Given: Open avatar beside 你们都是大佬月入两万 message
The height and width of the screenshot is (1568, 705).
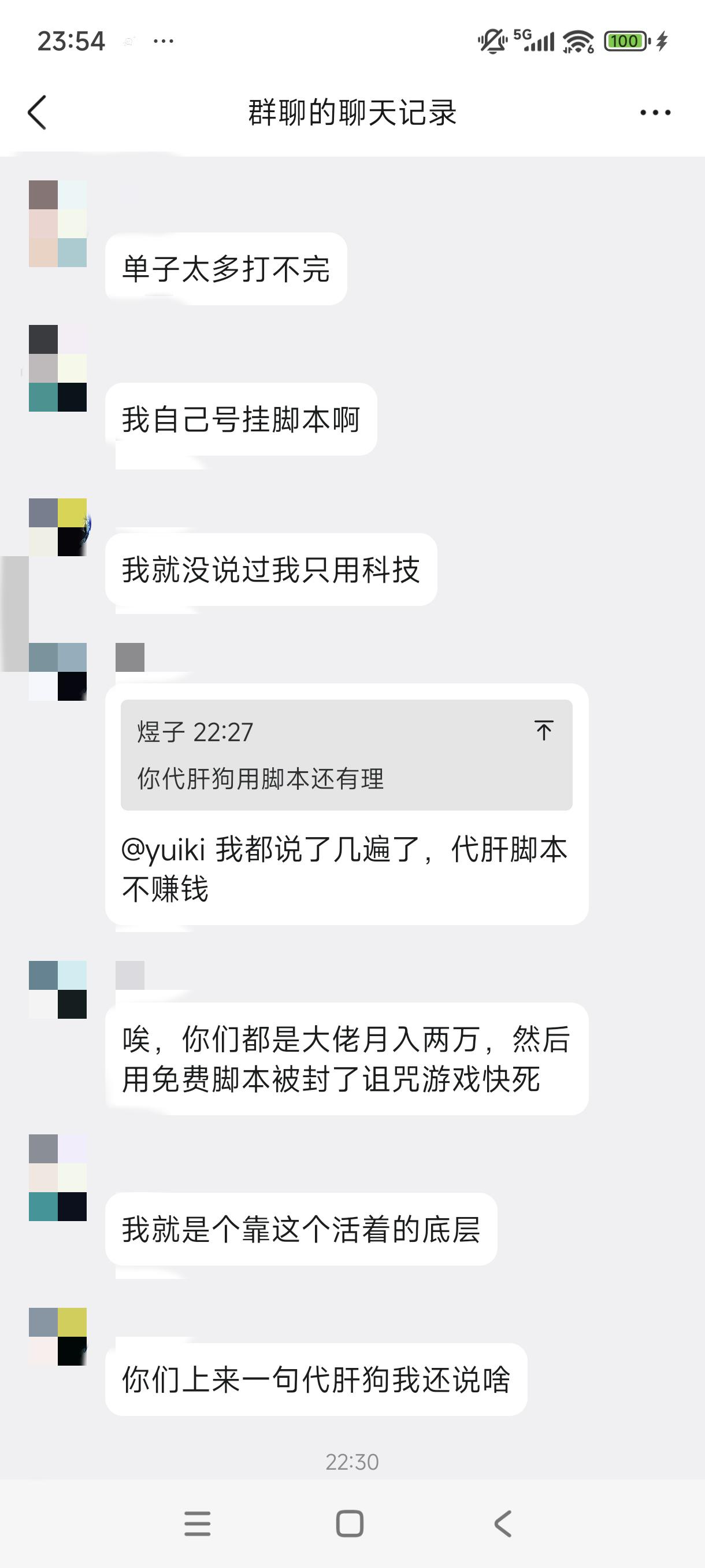Looking at the screenshot, I should (x=58, y=990).
